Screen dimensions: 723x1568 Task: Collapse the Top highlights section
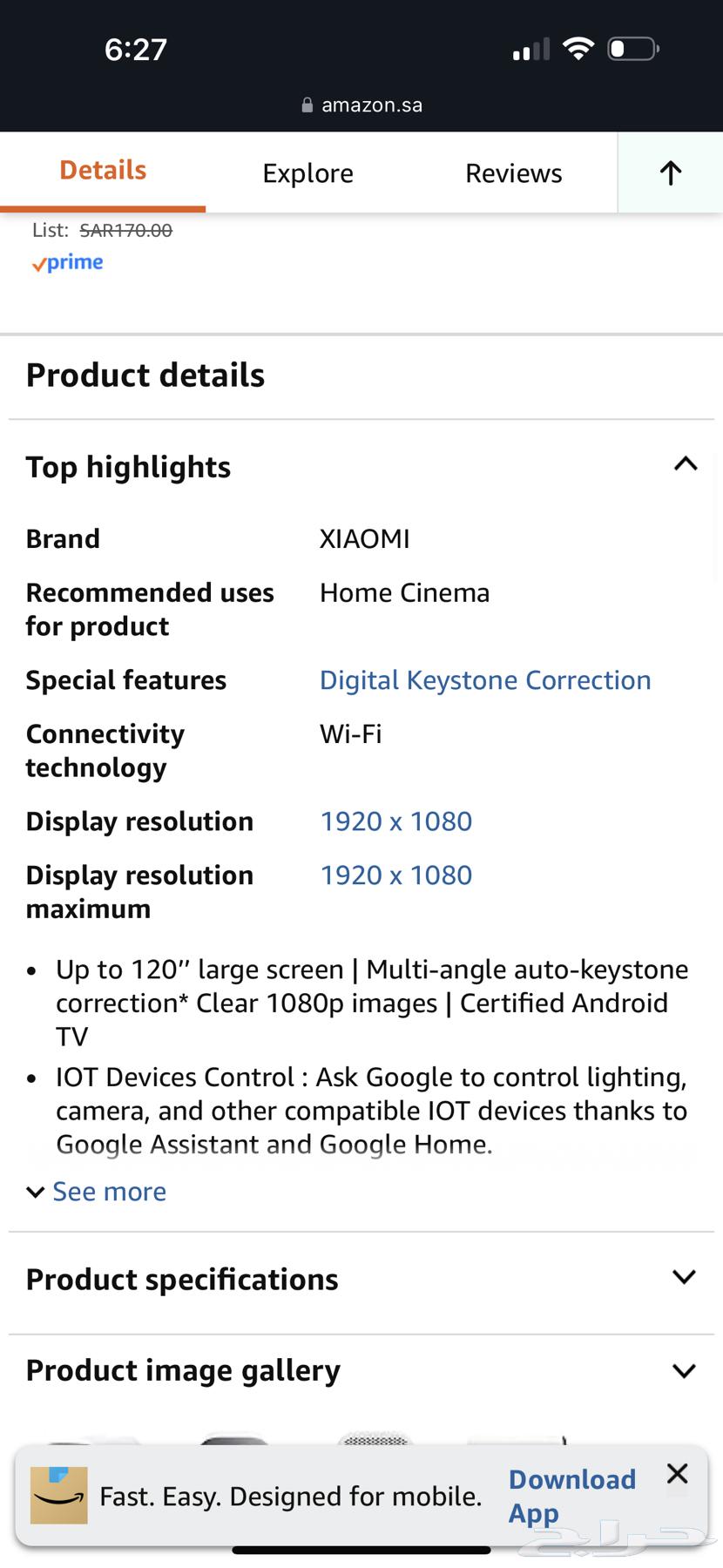(x=686, y=464)
